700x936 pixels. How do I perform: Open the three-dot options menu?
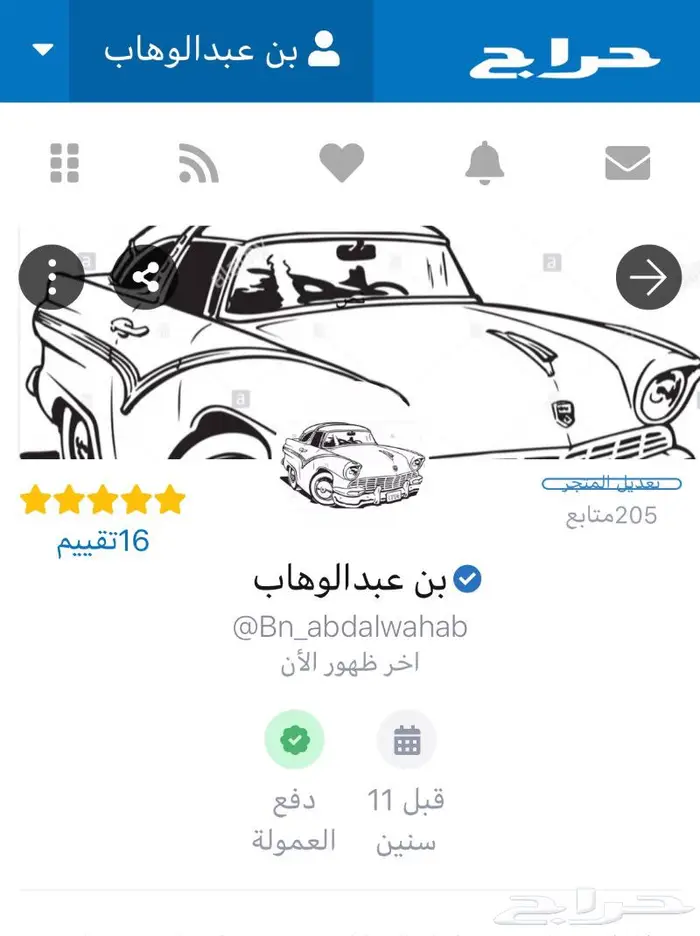point(51,277)
